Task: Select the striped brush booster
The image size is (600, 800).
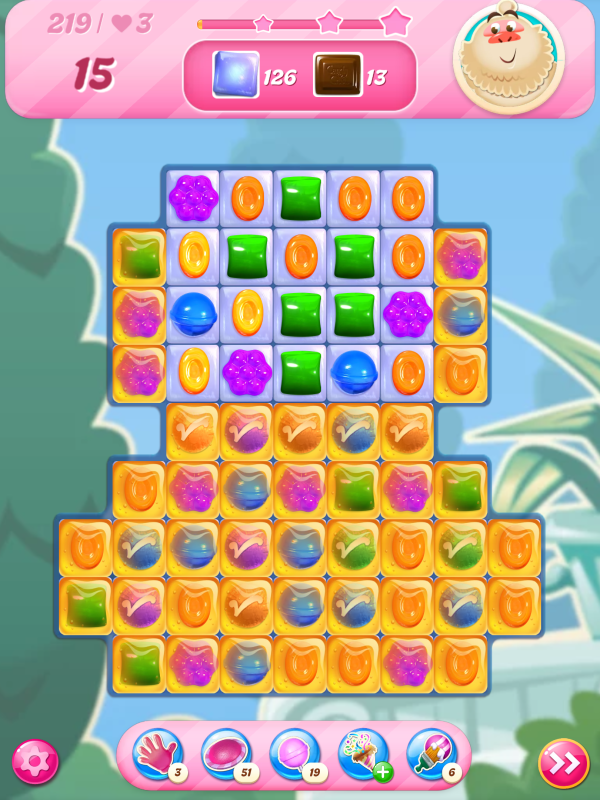Action: [431, 754]
